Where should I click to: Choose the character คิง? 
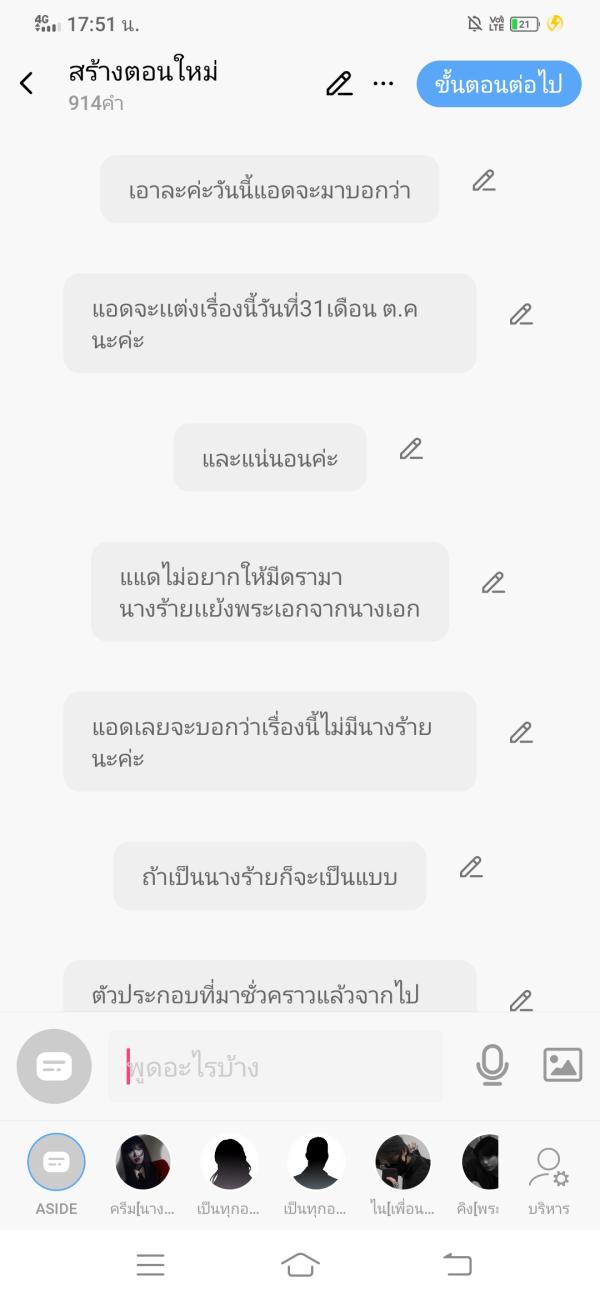pos(481,1162)
